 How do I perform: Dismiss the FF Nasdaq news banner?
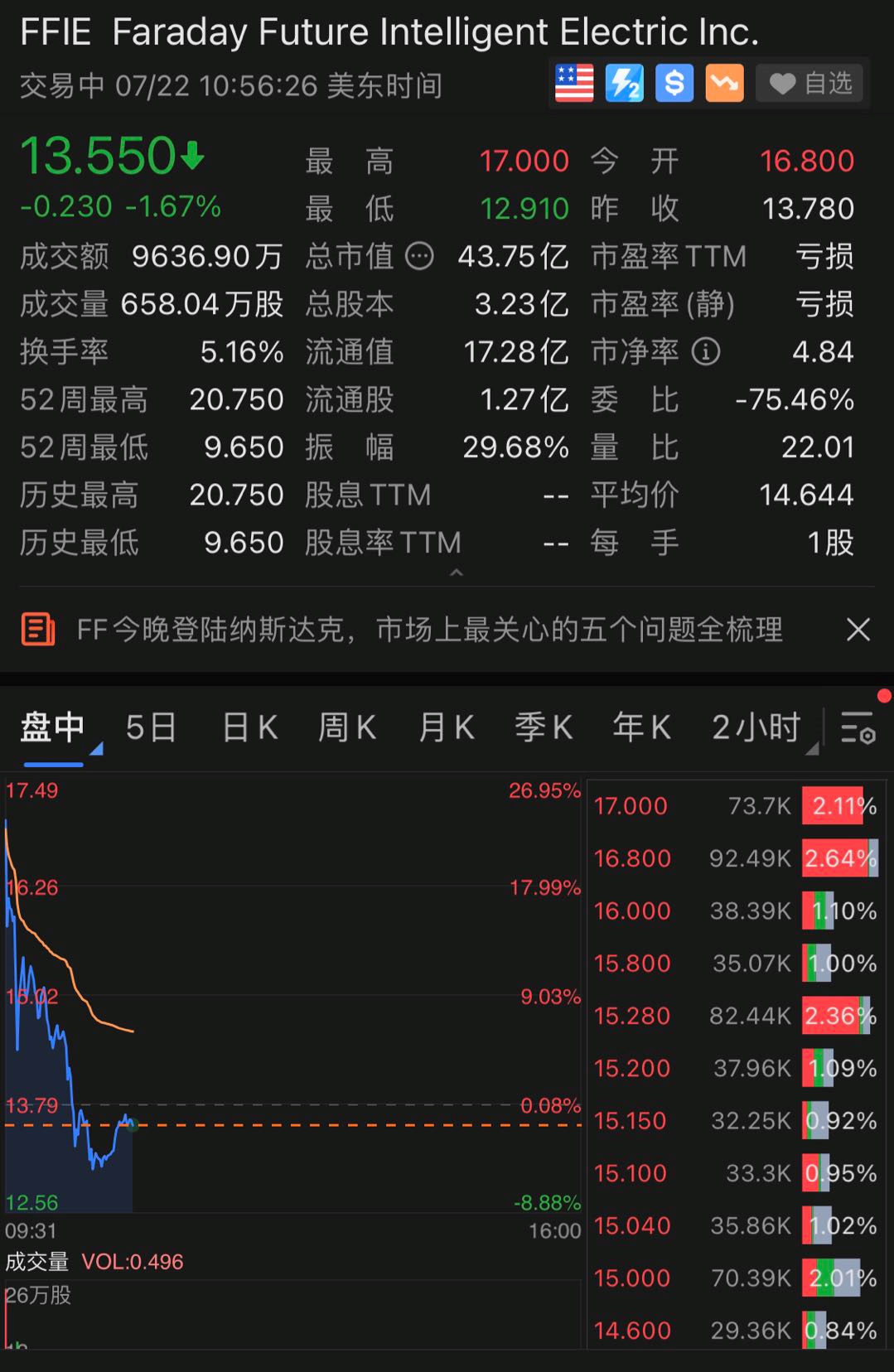pos(858,630)
